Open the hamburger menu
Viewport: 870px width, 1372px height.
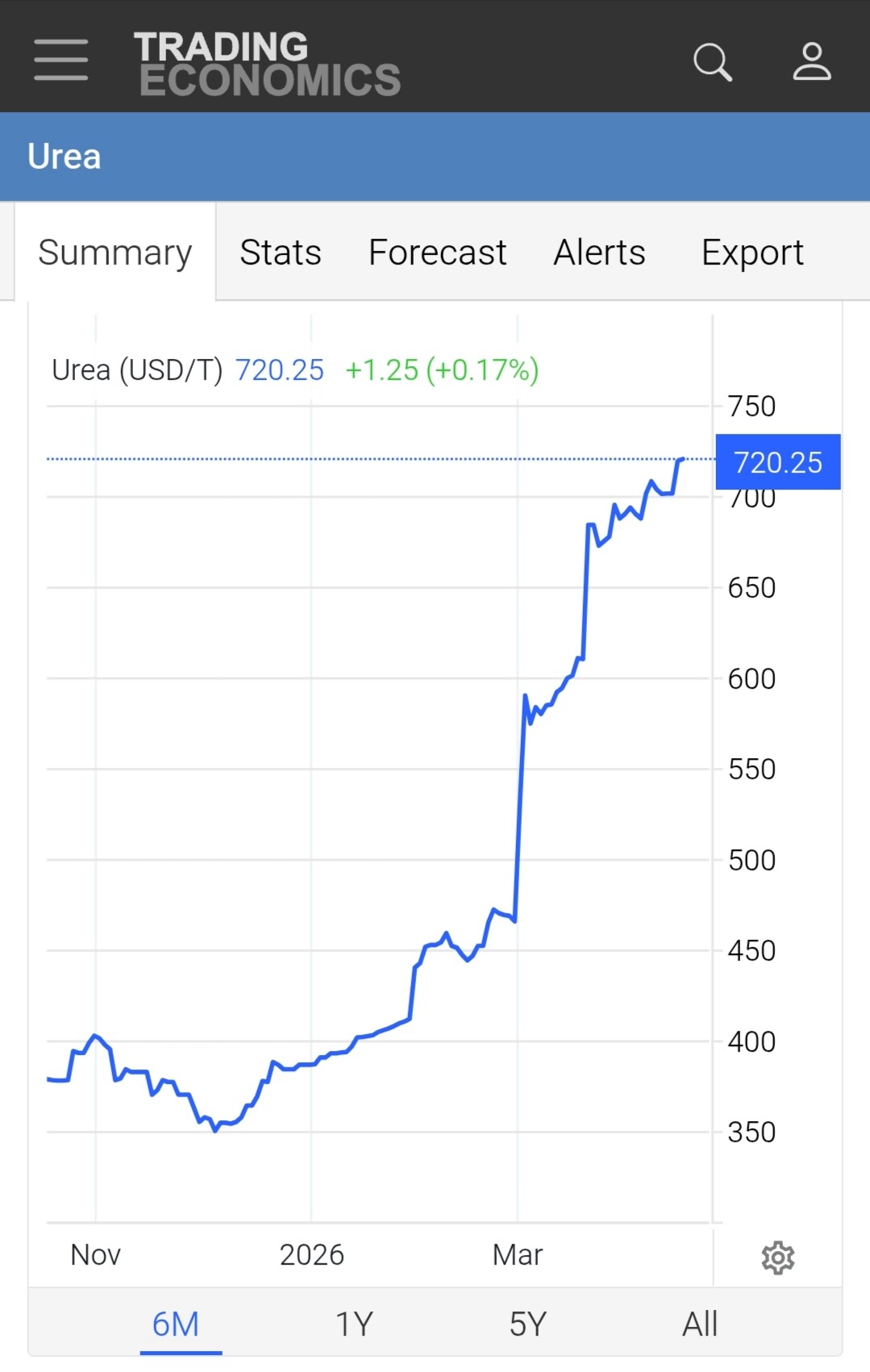[60, 60]
